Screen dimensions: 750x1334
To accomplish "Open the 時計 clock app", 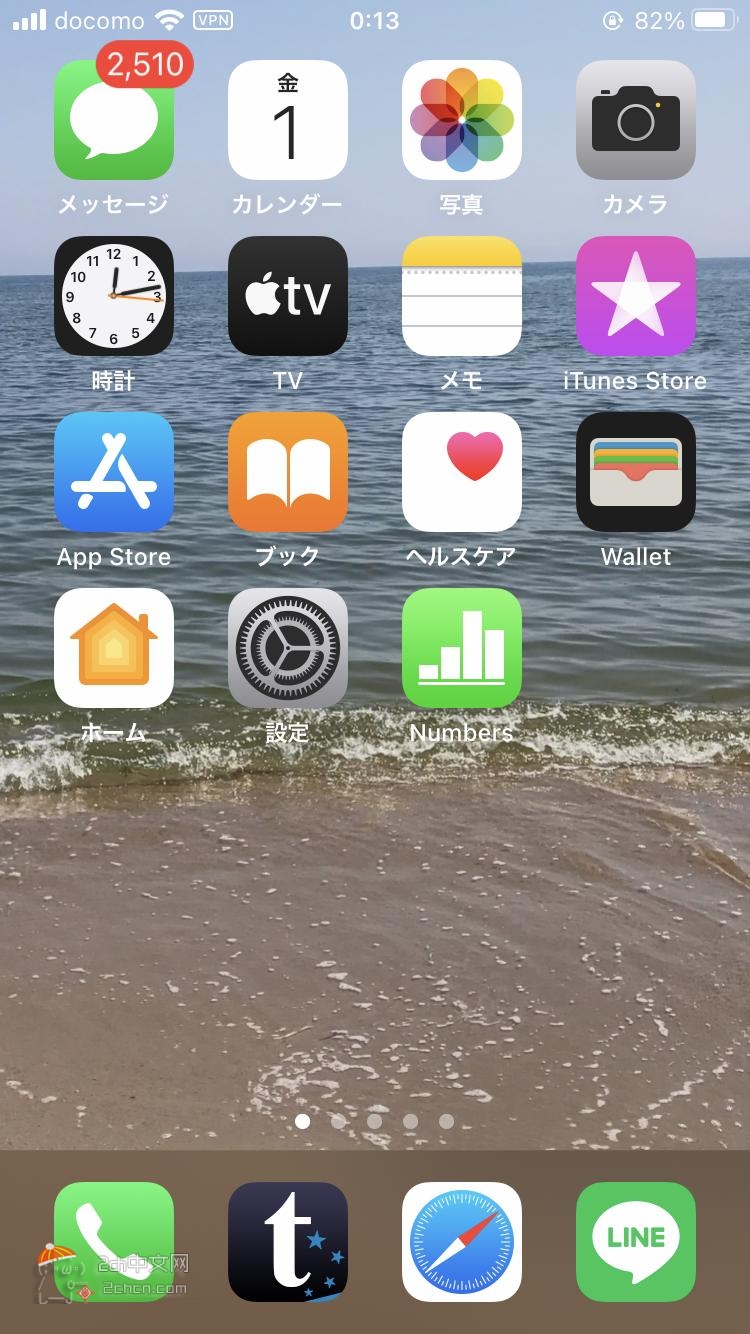I will (x=114, y=296).
